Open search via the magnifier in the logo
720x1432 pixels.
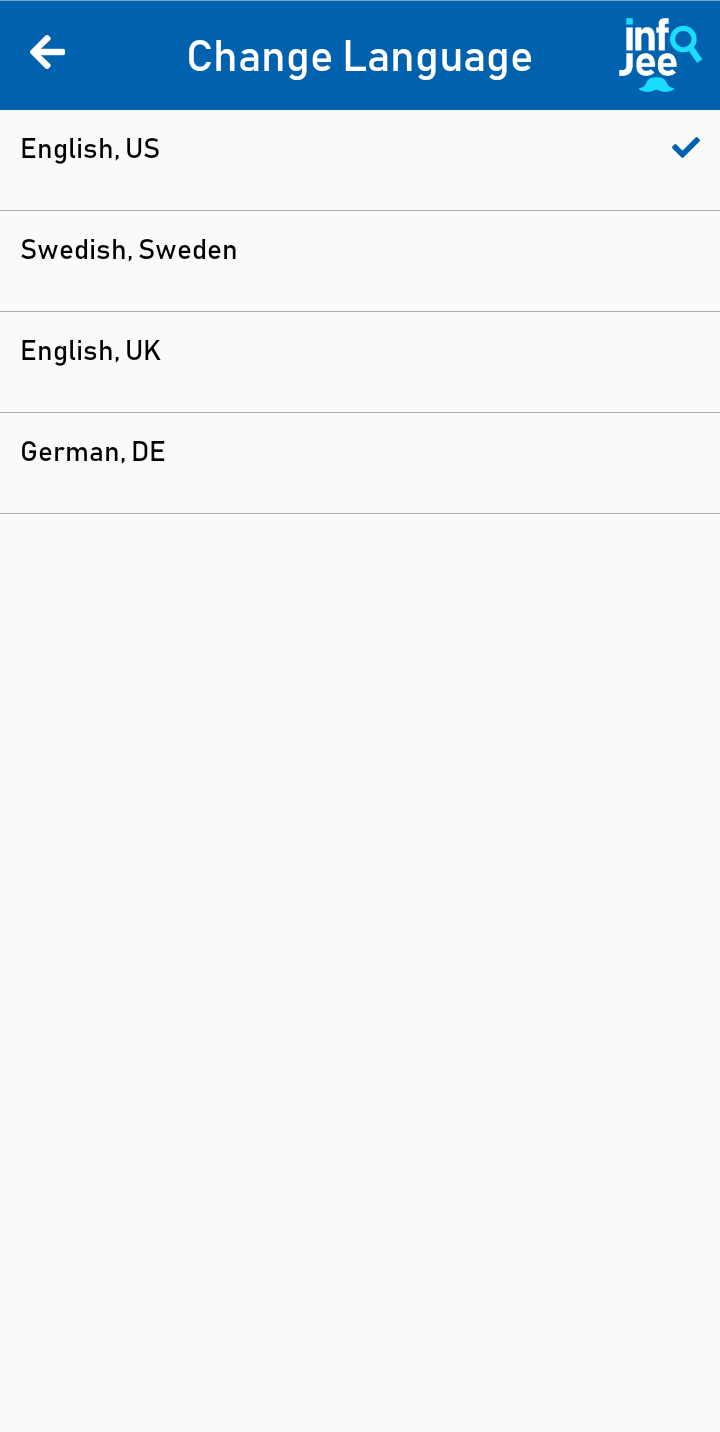[684, 40]
